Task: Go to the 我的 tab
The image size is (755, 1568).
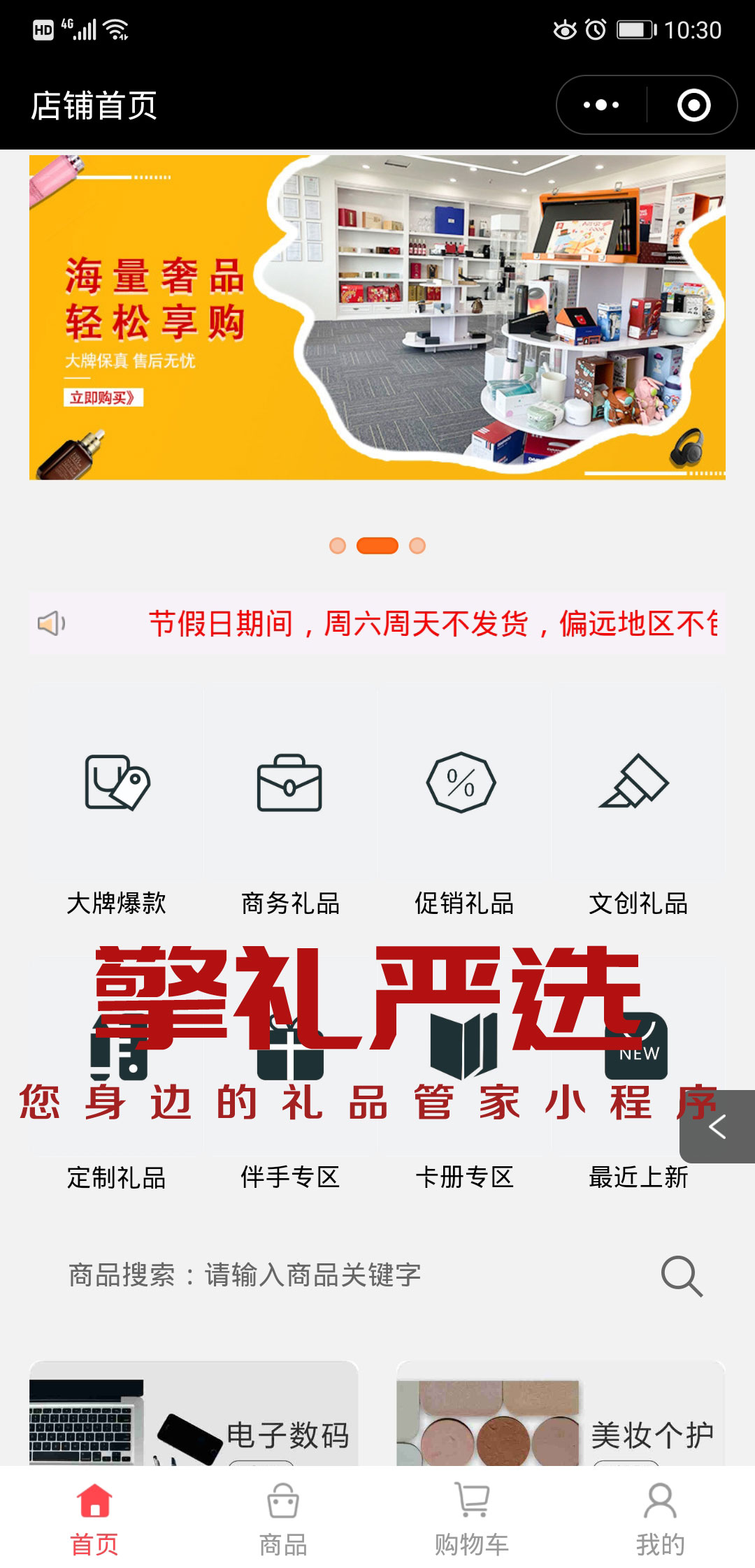Action: point(661,1516)
